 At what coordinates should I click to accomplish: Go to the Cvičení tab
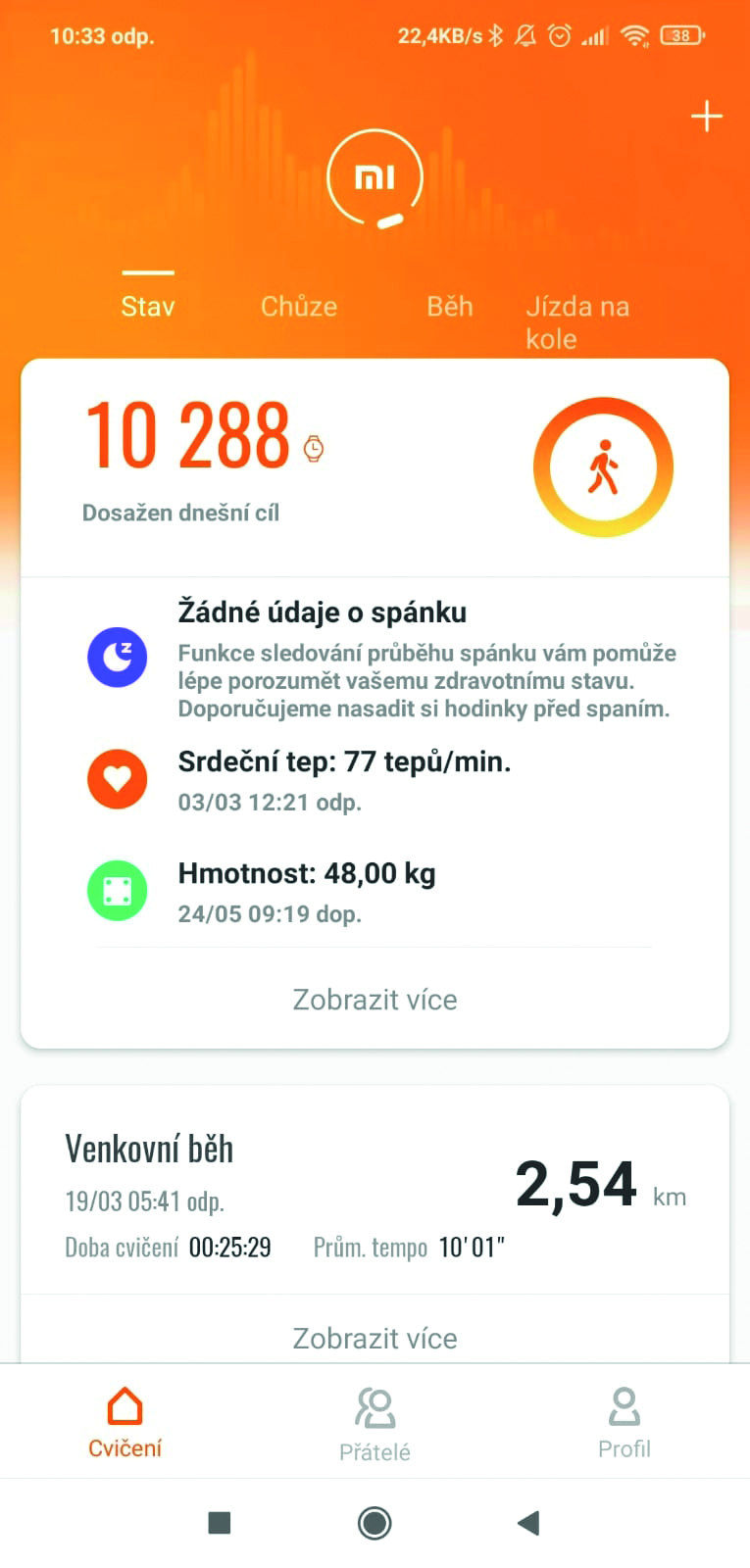coord(125,1421)
